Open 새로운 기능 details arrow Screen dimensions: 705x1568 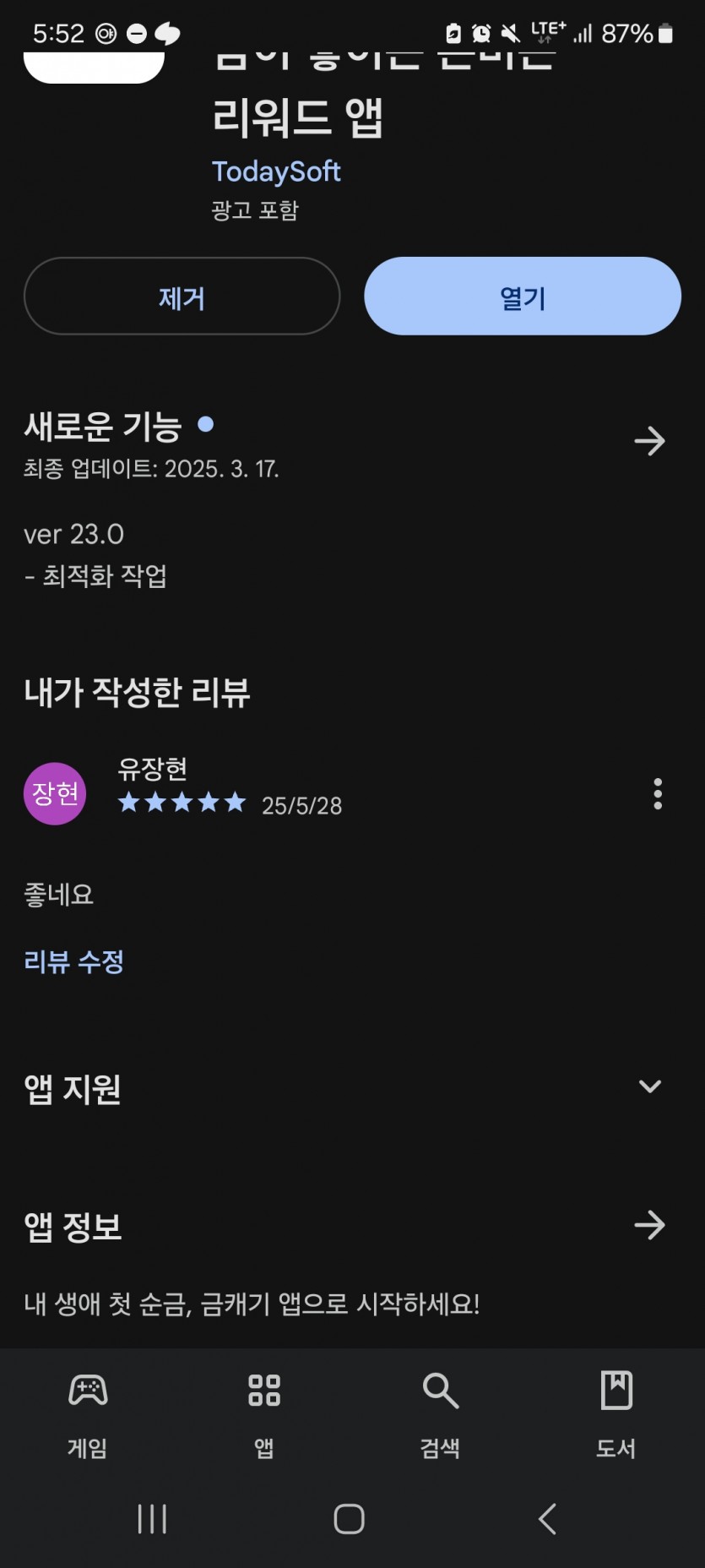(649, 441)
